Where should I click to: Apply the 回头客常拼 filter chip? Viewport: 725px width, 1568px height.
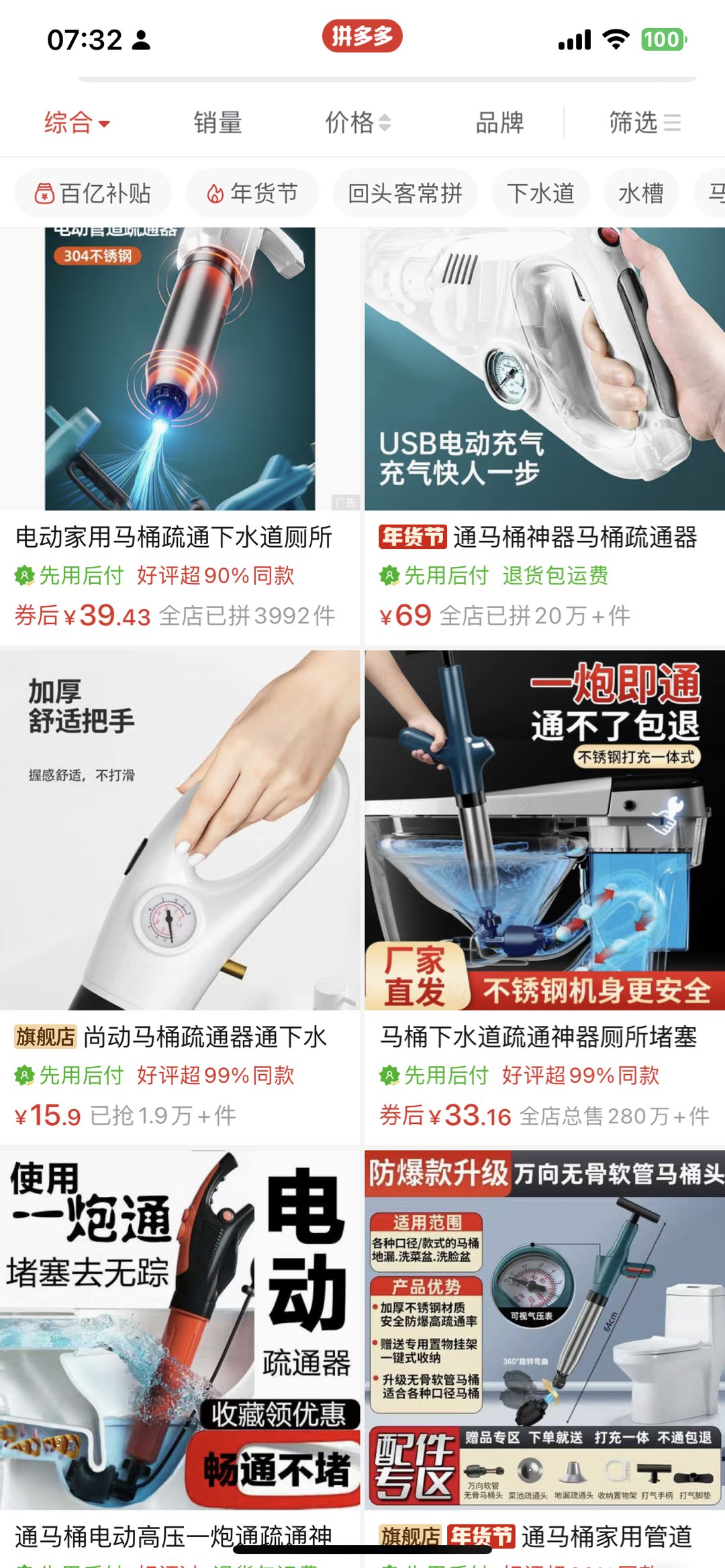405,194
